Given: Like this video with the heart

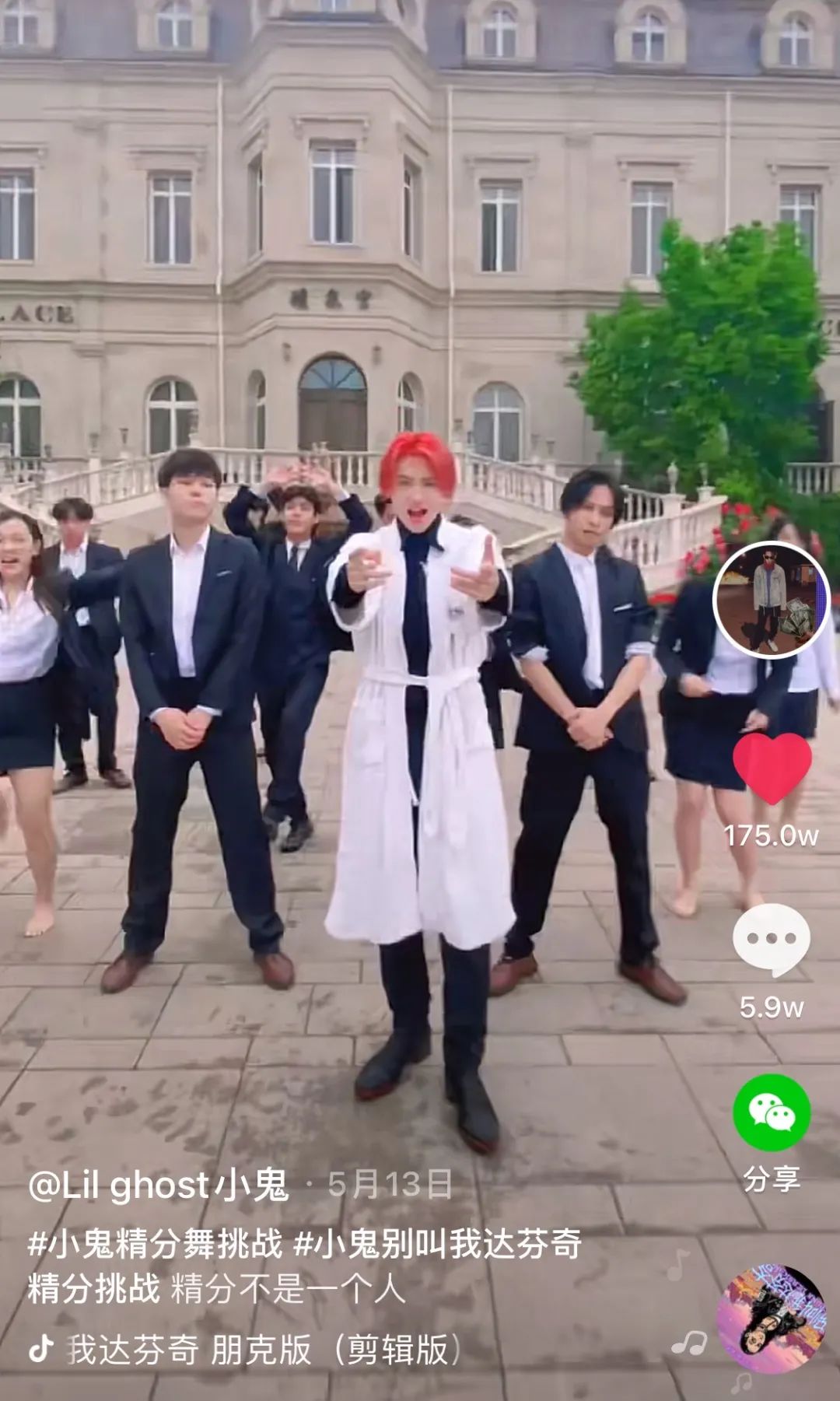Looking at the screenshot, I should (x=772, y=769).
